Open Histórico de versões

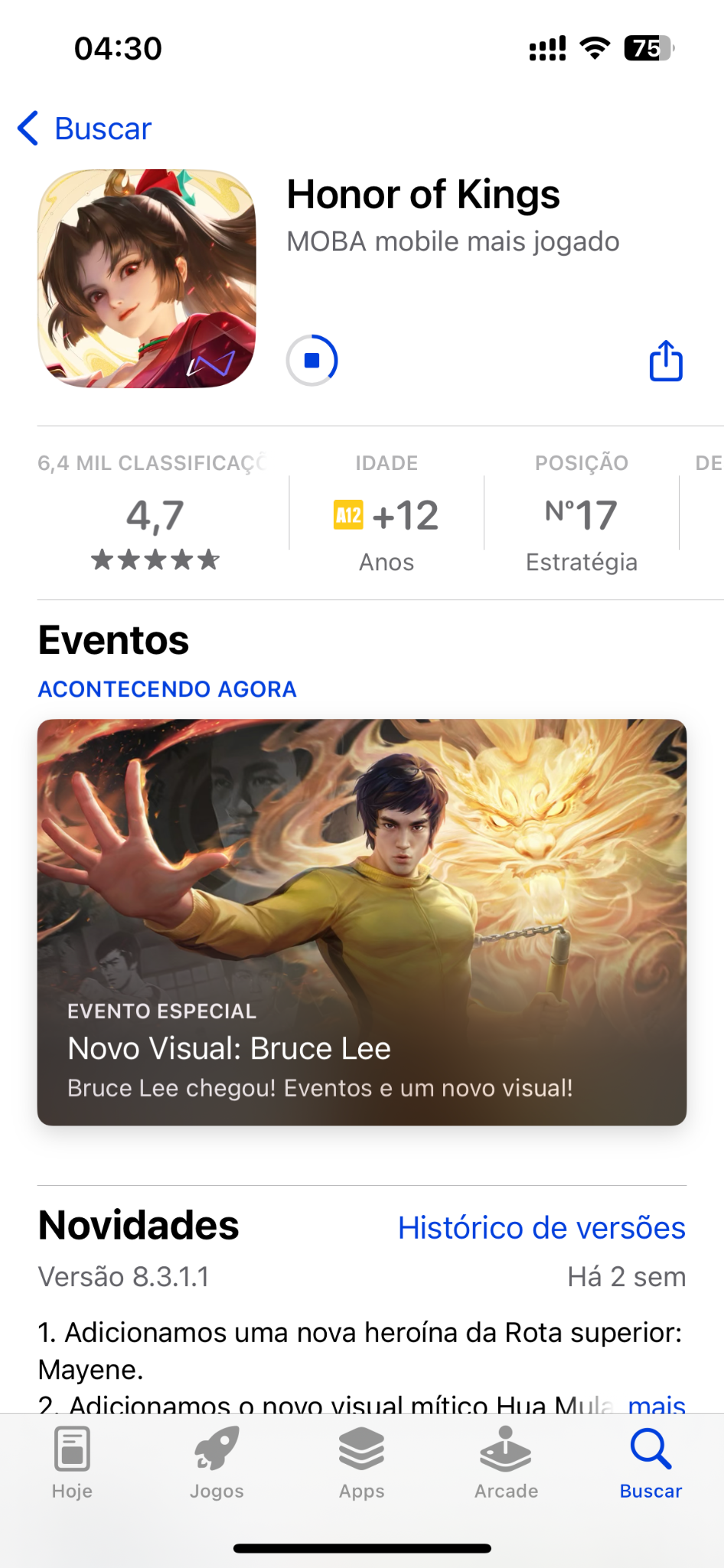click(x=541, y=1227)
